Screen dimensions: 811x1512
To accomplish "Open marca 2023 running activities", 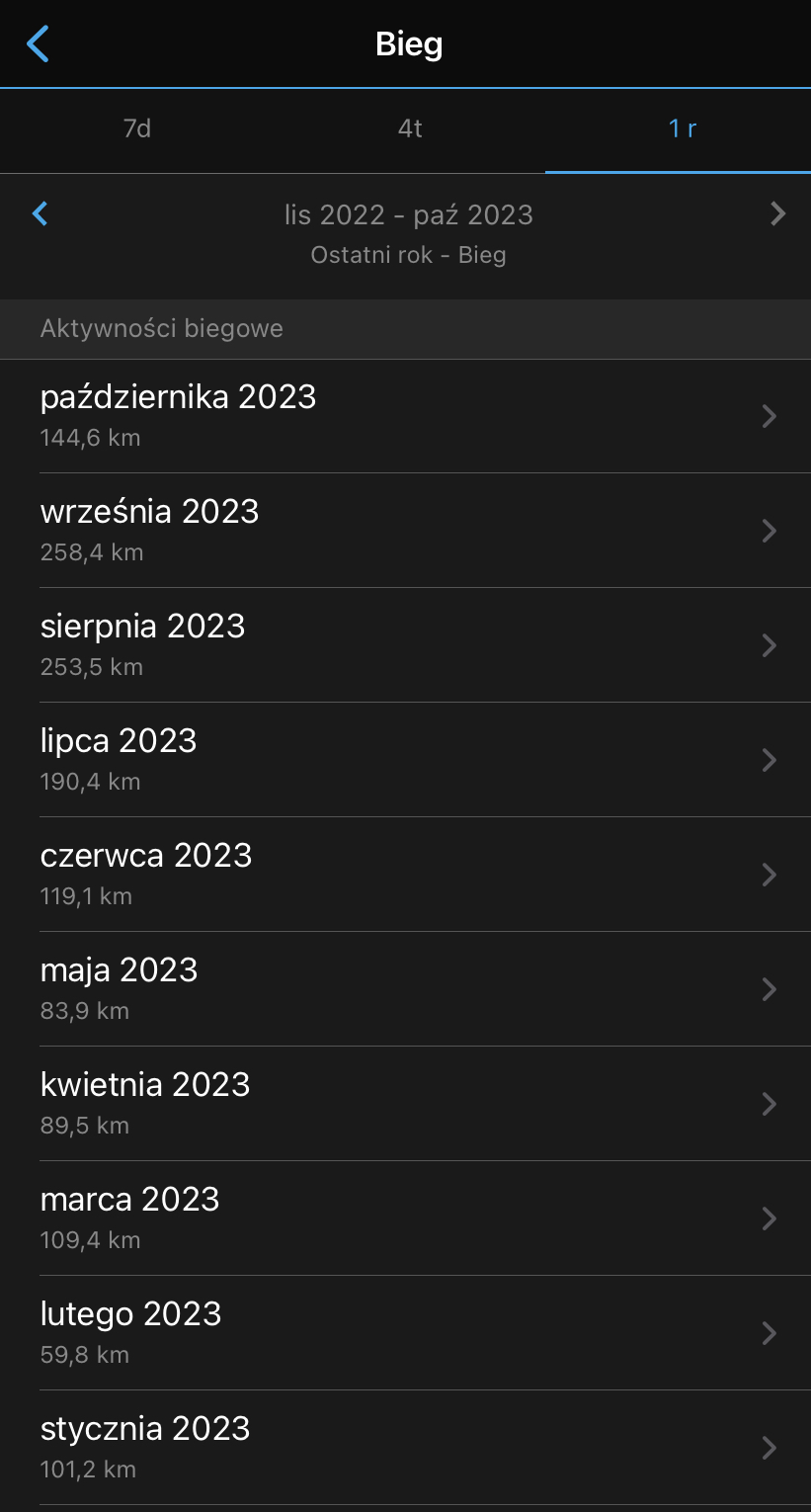I will point(405,1218).
